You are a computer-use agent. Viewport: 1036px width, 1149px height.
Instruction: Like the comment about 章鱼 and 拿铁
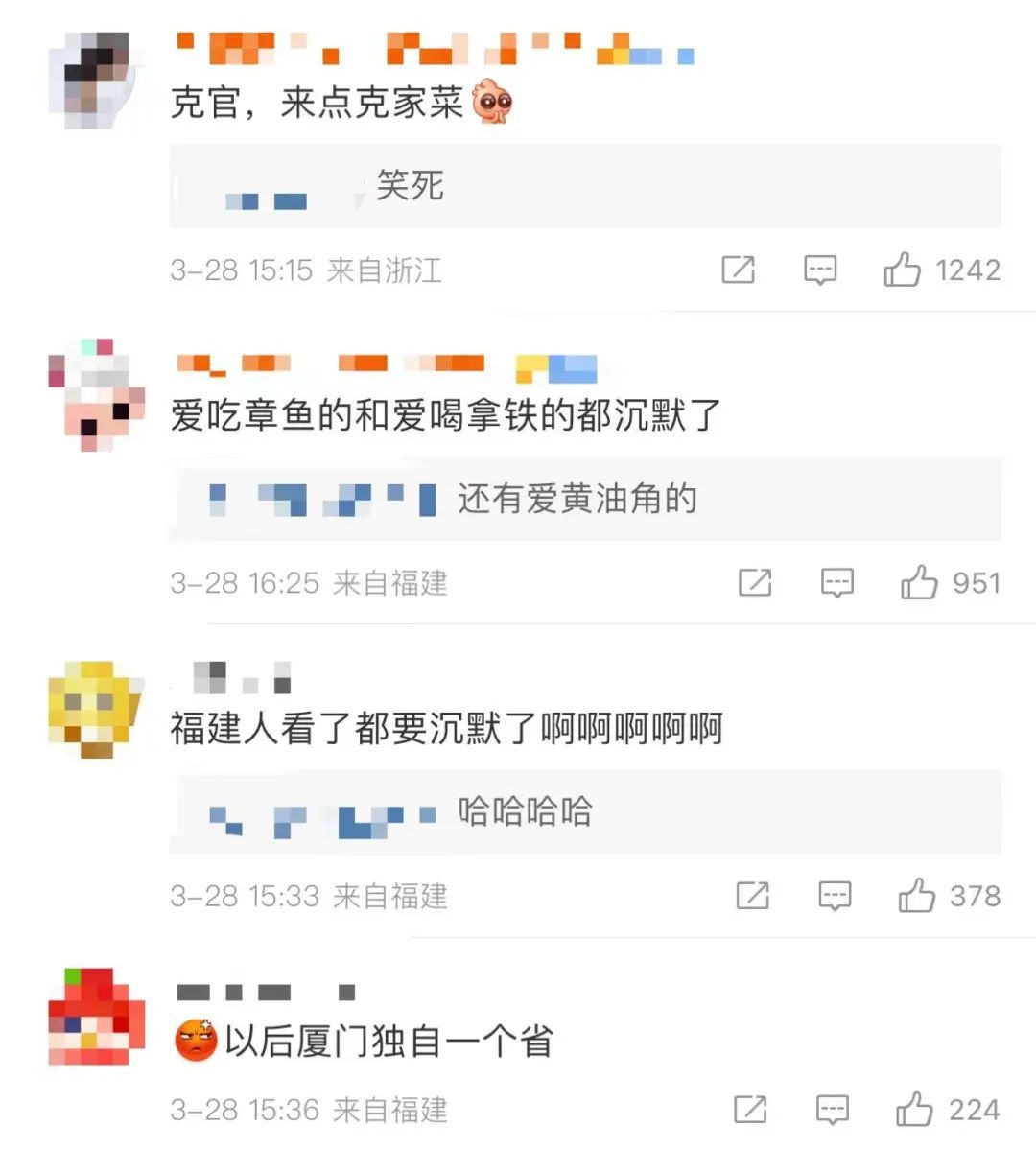coord(918,583)
